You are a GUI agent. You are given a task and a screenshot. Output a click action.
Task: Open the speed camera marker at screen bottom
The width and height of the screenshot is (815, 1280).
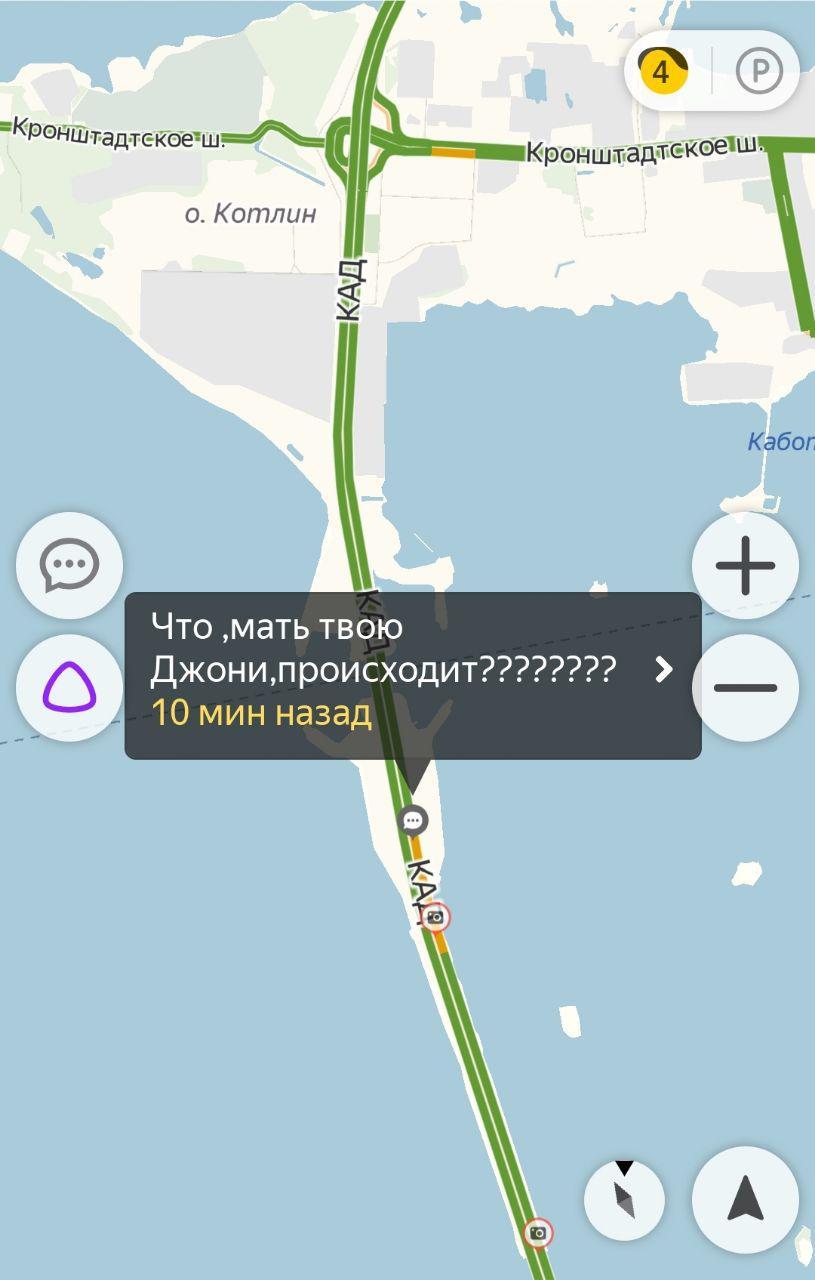(538, 1232)
